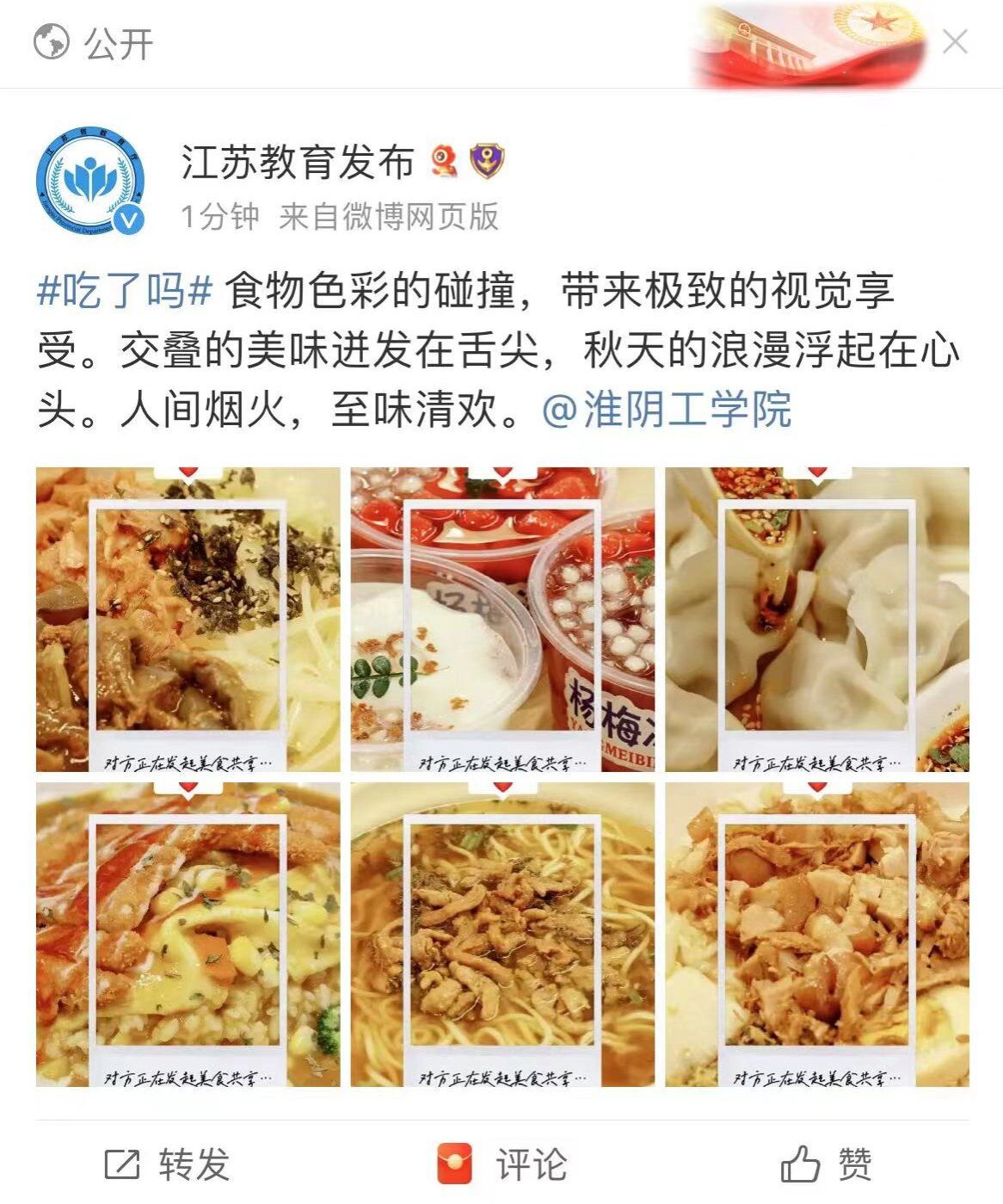
Task: Open the #吃了吗# hashtag topic
Action: pos(125,292)
